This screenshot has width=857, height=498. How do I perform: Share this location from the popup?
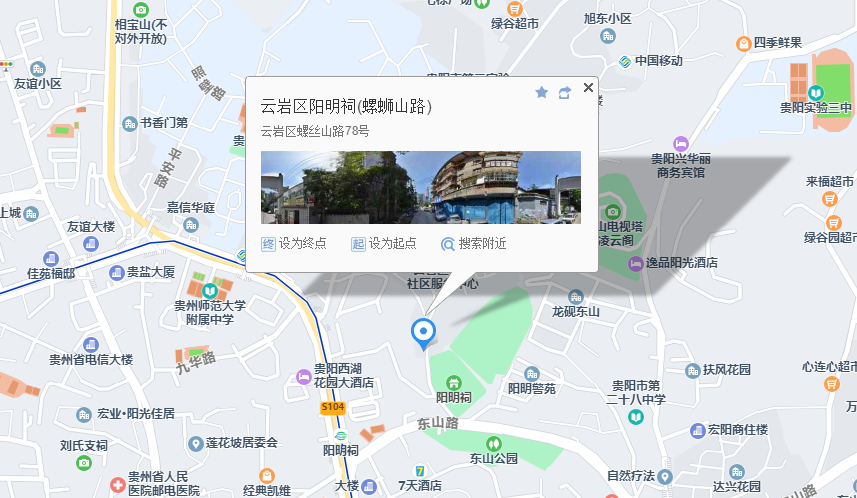565,93
